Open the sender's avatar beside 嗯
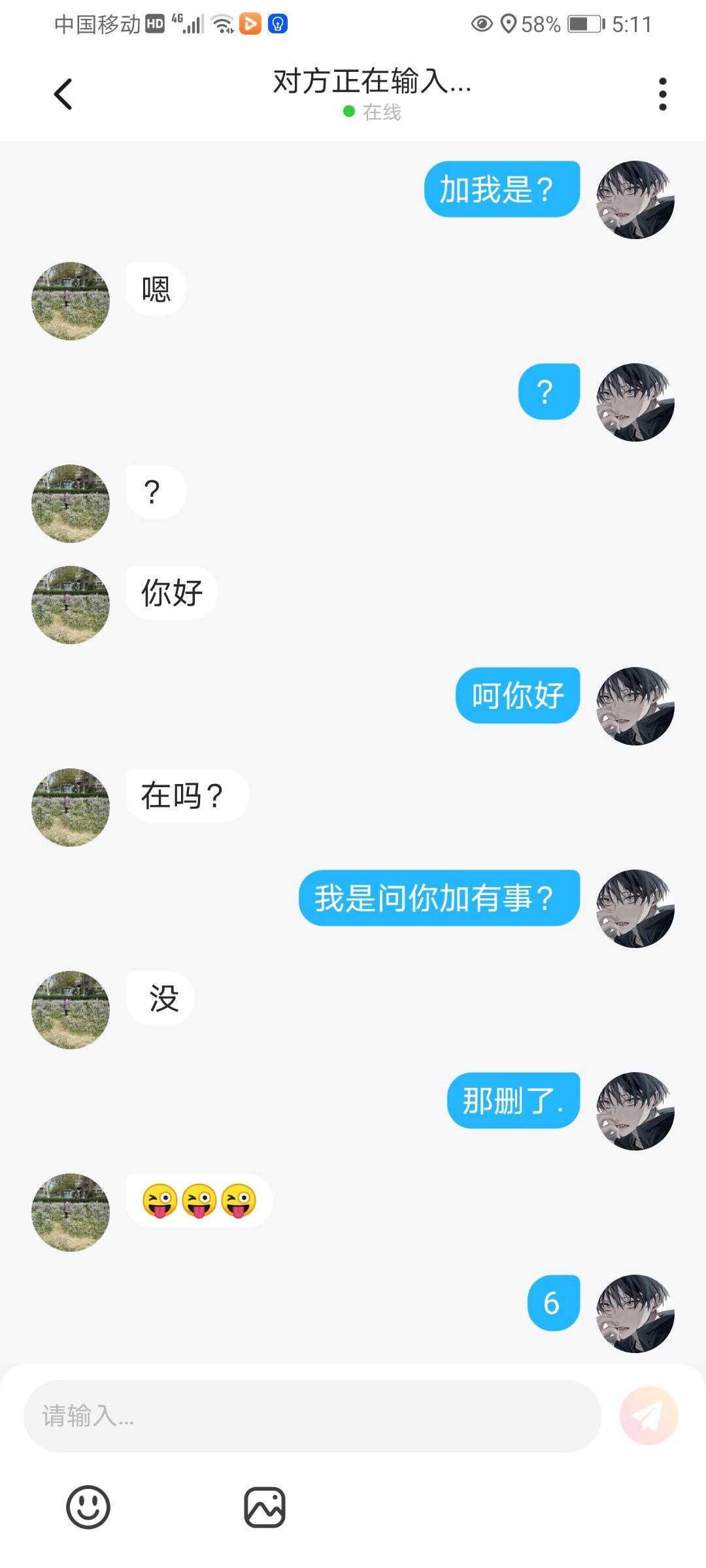706x1568 pixels. pyautogui.click(x=71, y=301)
